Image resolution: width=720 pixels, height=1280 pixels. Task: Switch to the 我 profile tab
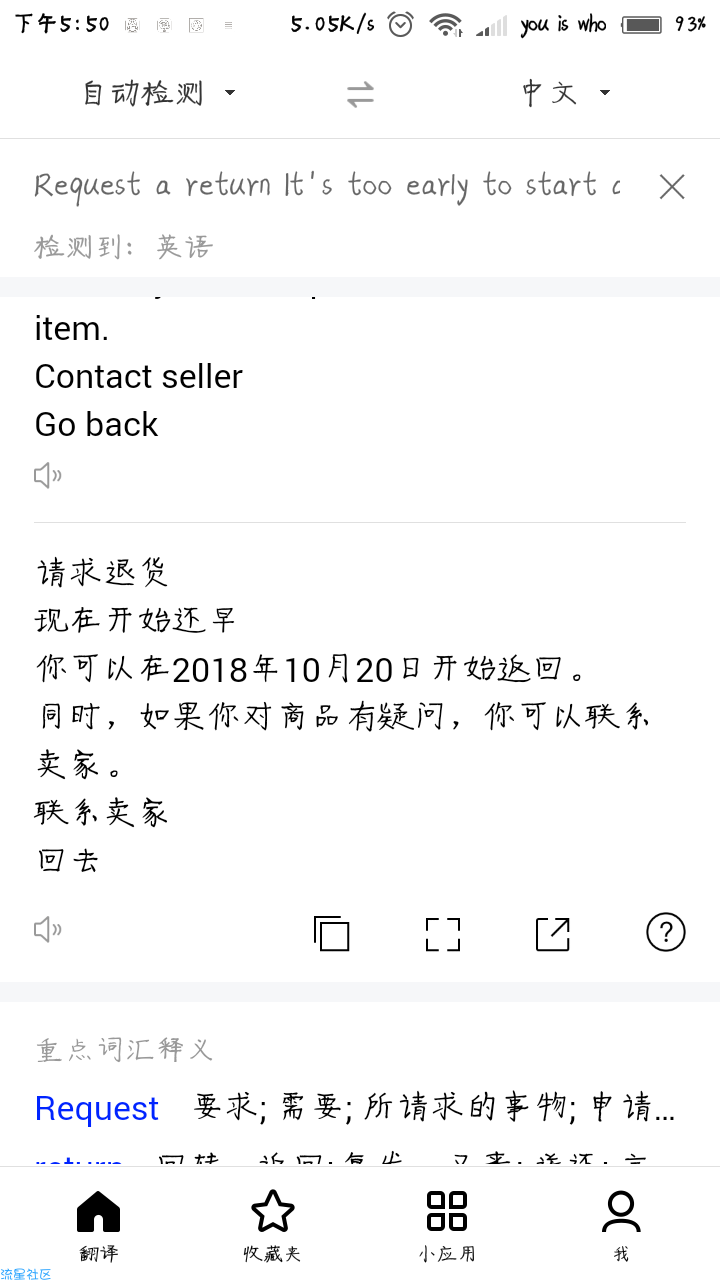[621, 1225]
